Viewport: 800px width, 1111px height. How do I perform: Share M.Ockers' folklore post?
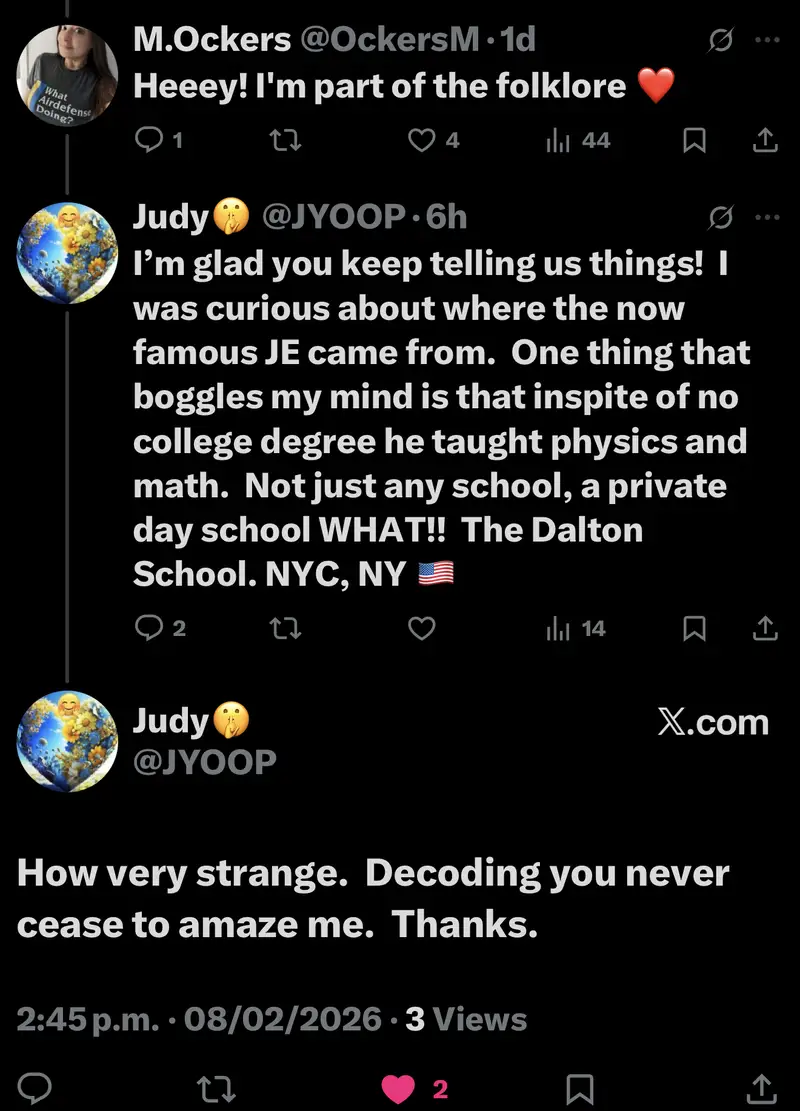[764, 141]
